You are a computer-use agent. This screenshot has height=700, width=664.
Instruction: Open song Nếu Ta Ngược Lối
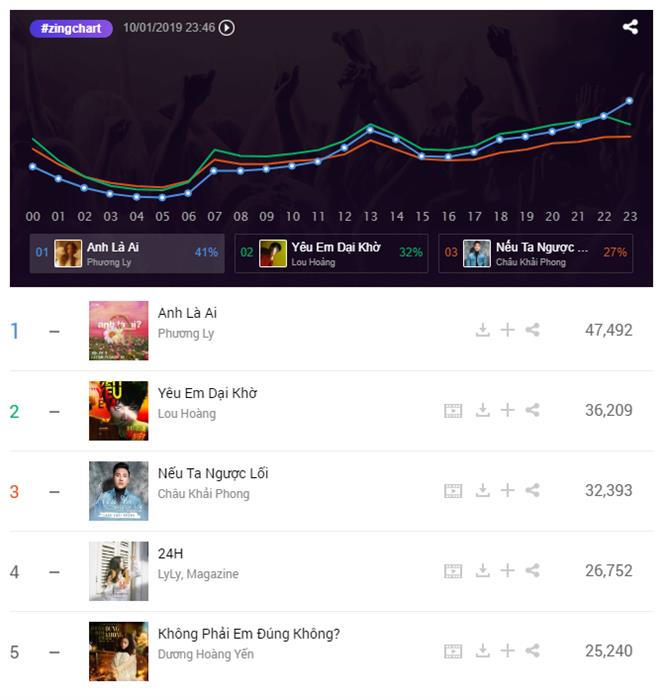click(213, 473)
